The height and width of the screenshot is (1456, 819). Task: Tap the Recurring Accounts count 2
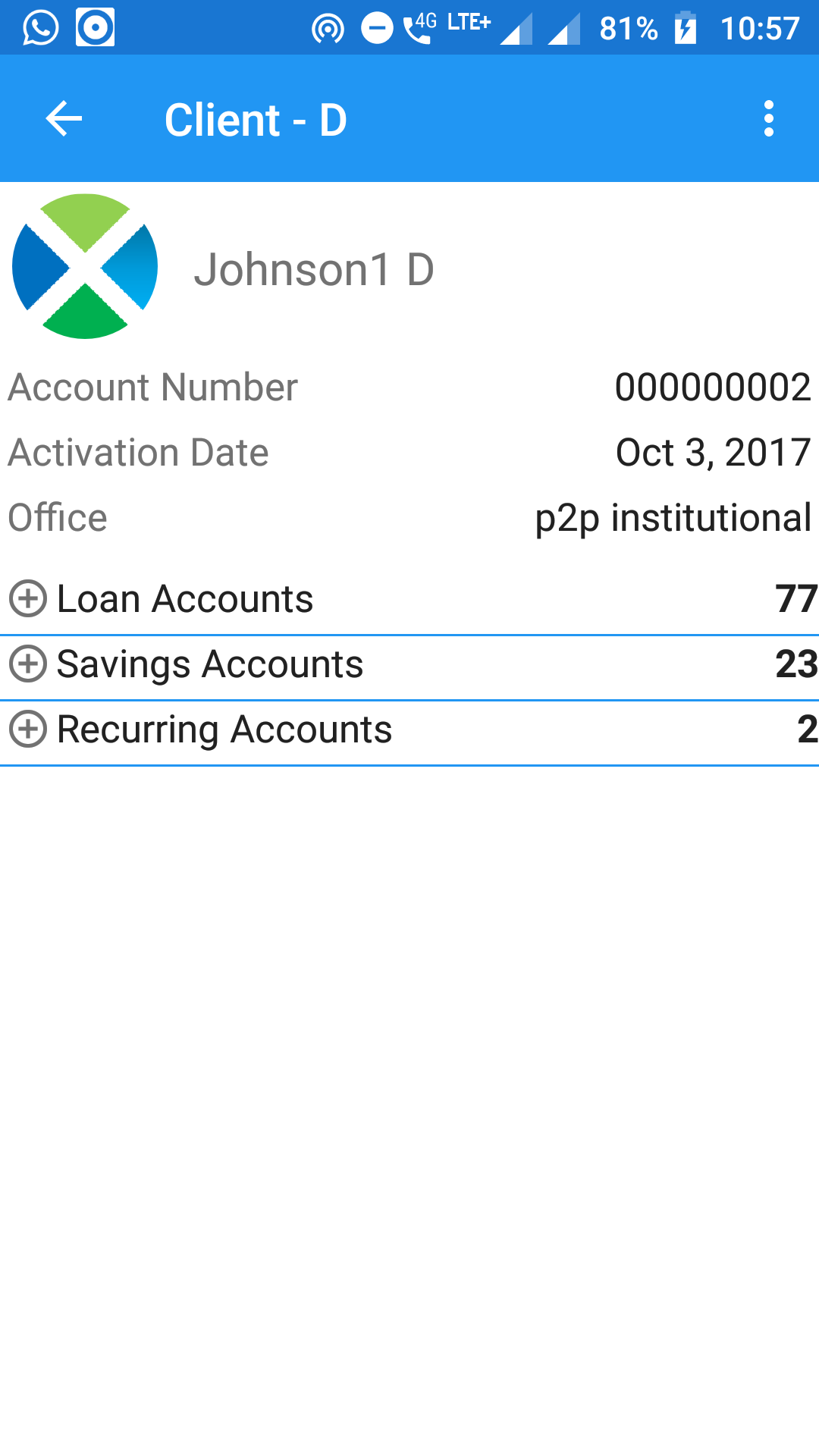(x=805, y=730)
